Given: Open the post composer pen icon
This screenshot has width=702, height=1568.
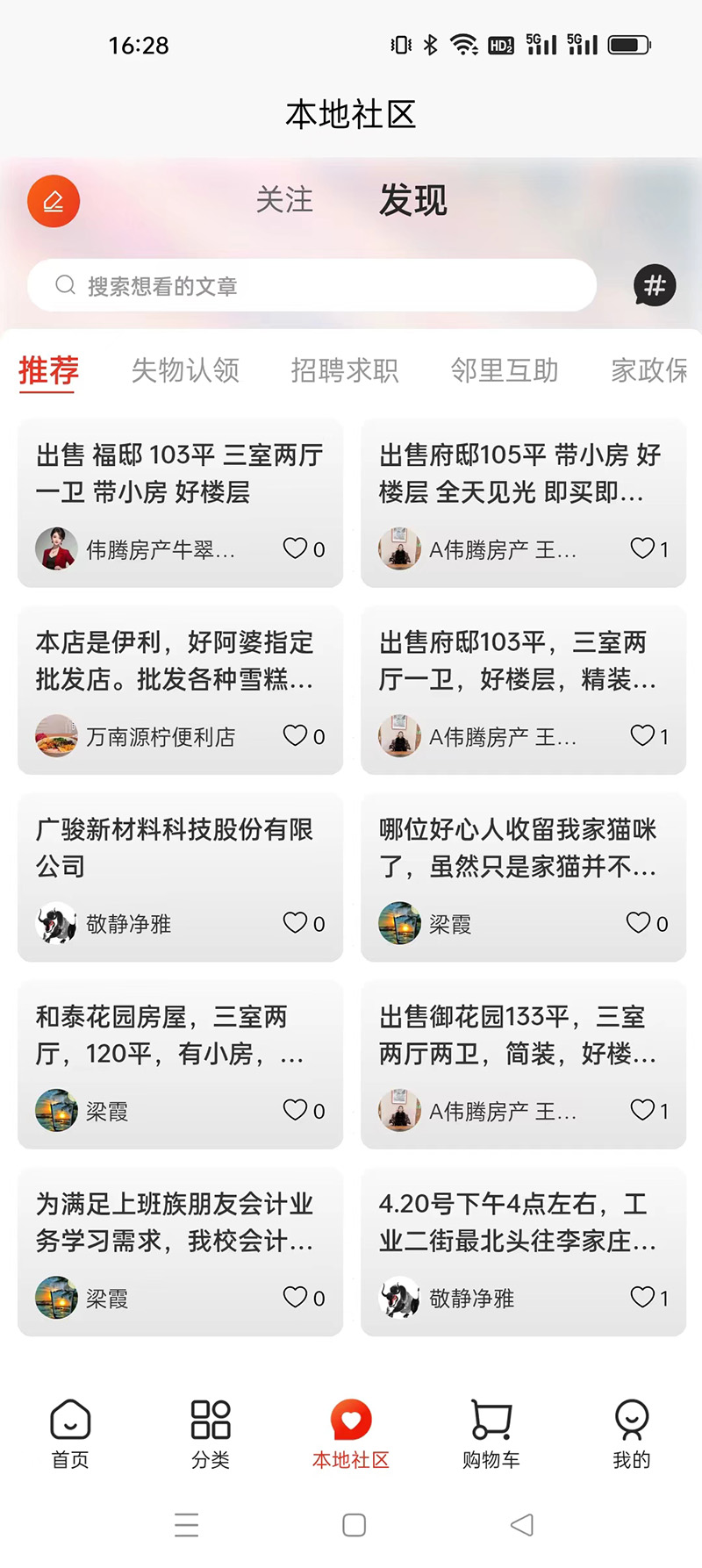Looking at the screenshot, I should click(53, 200).
